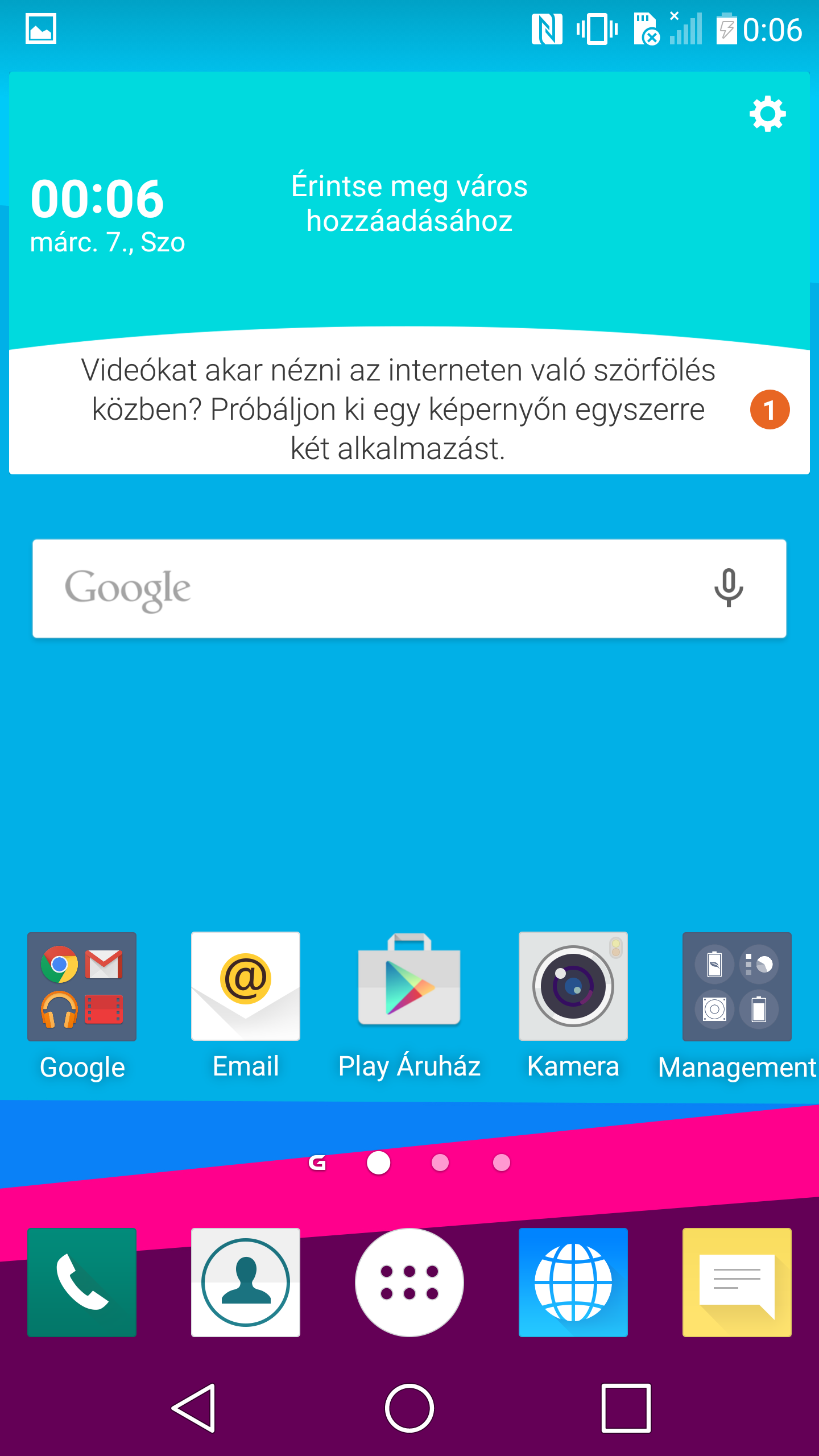Tap to add a weather city
Viewport: 819px width, 1456px height.
[409, 203]
